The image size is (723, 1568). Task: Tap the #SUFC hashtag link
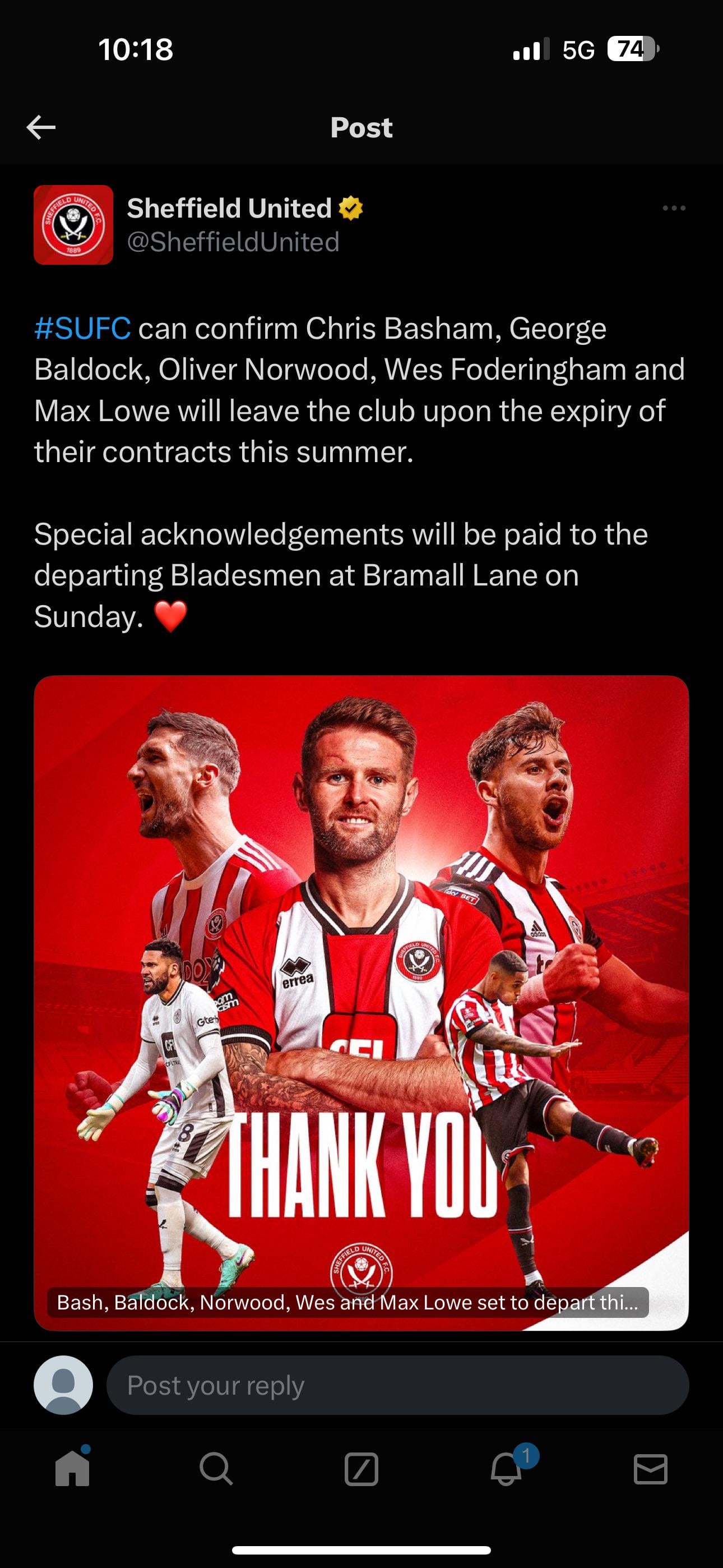(x=82, y=329)
